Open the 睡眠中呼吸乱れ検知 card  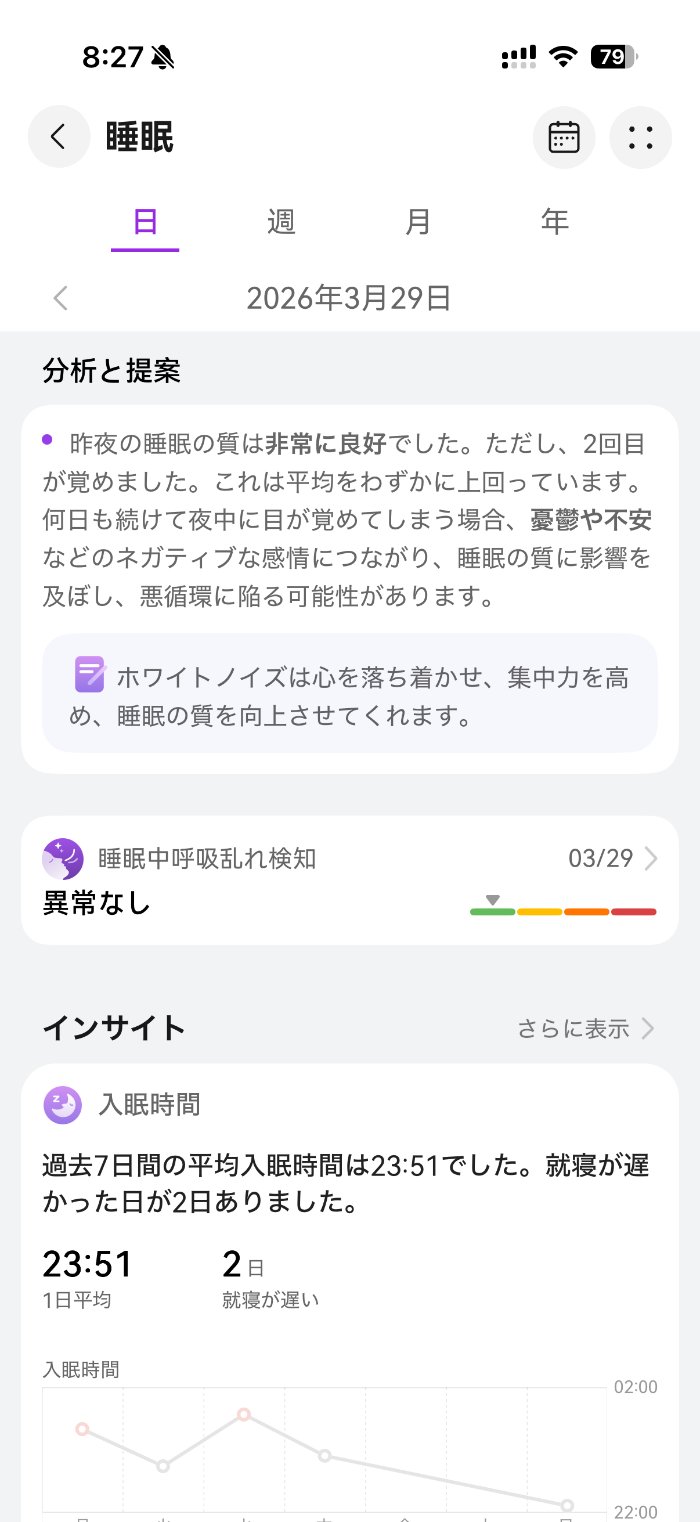(350, 880)
